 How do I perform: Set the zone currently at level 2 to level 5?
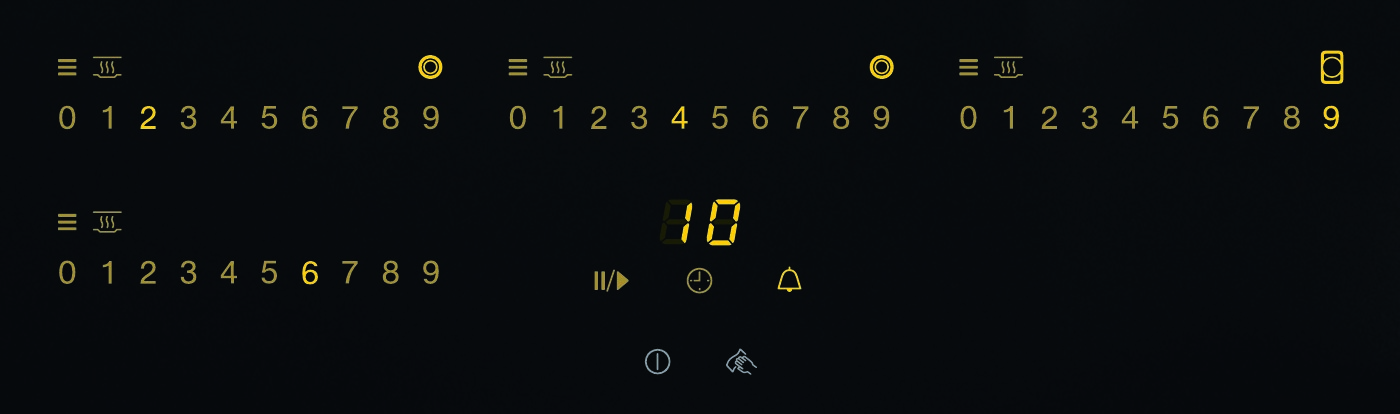269,119
